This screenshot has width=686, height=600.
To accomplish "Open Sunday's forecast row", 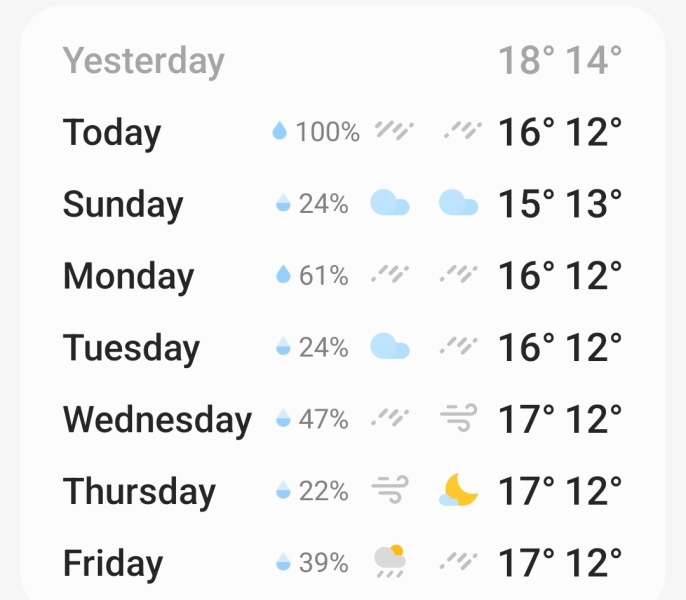I will (x=342, y=204).
